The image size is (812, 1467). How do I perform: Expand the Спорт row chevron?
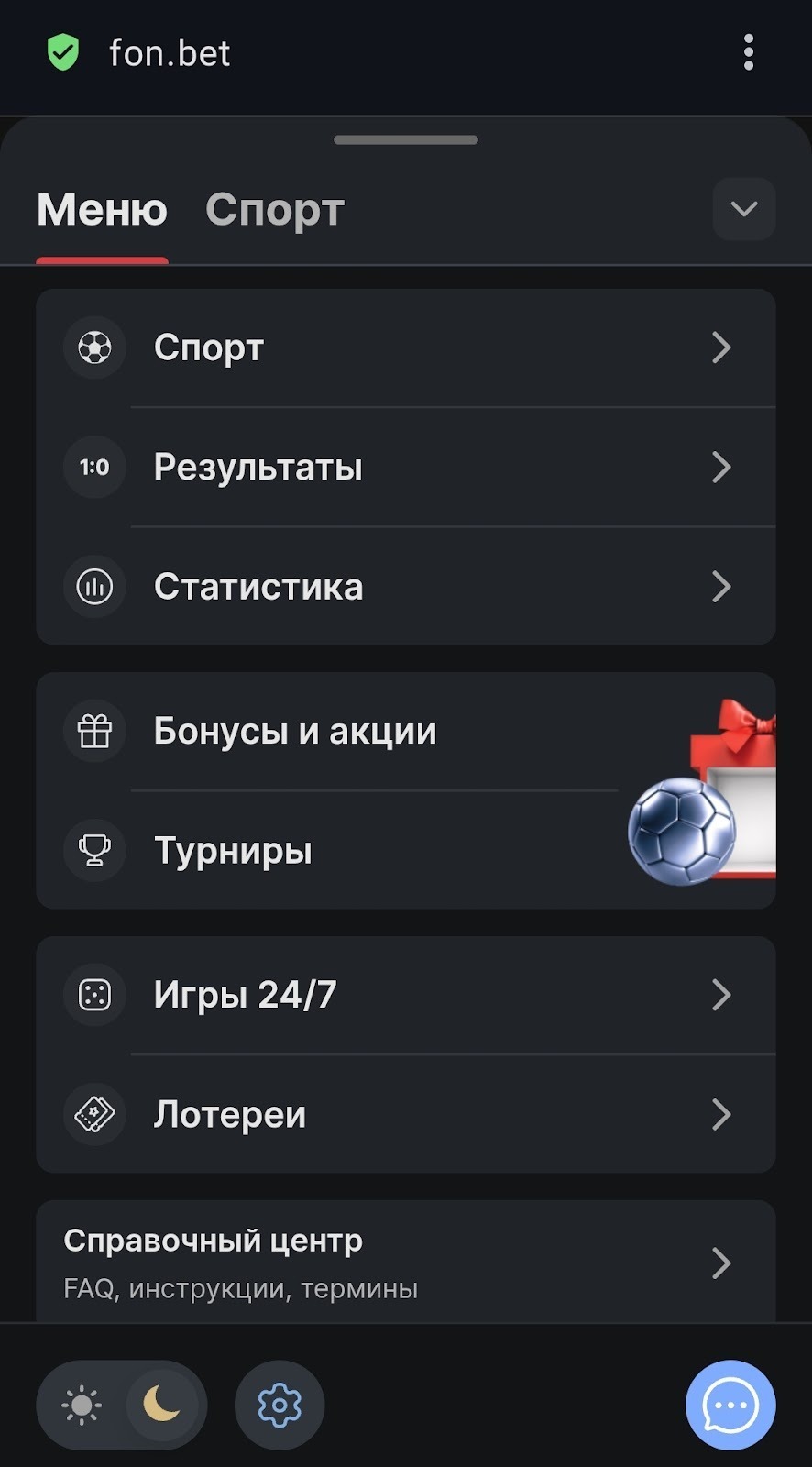click(721, 347)
